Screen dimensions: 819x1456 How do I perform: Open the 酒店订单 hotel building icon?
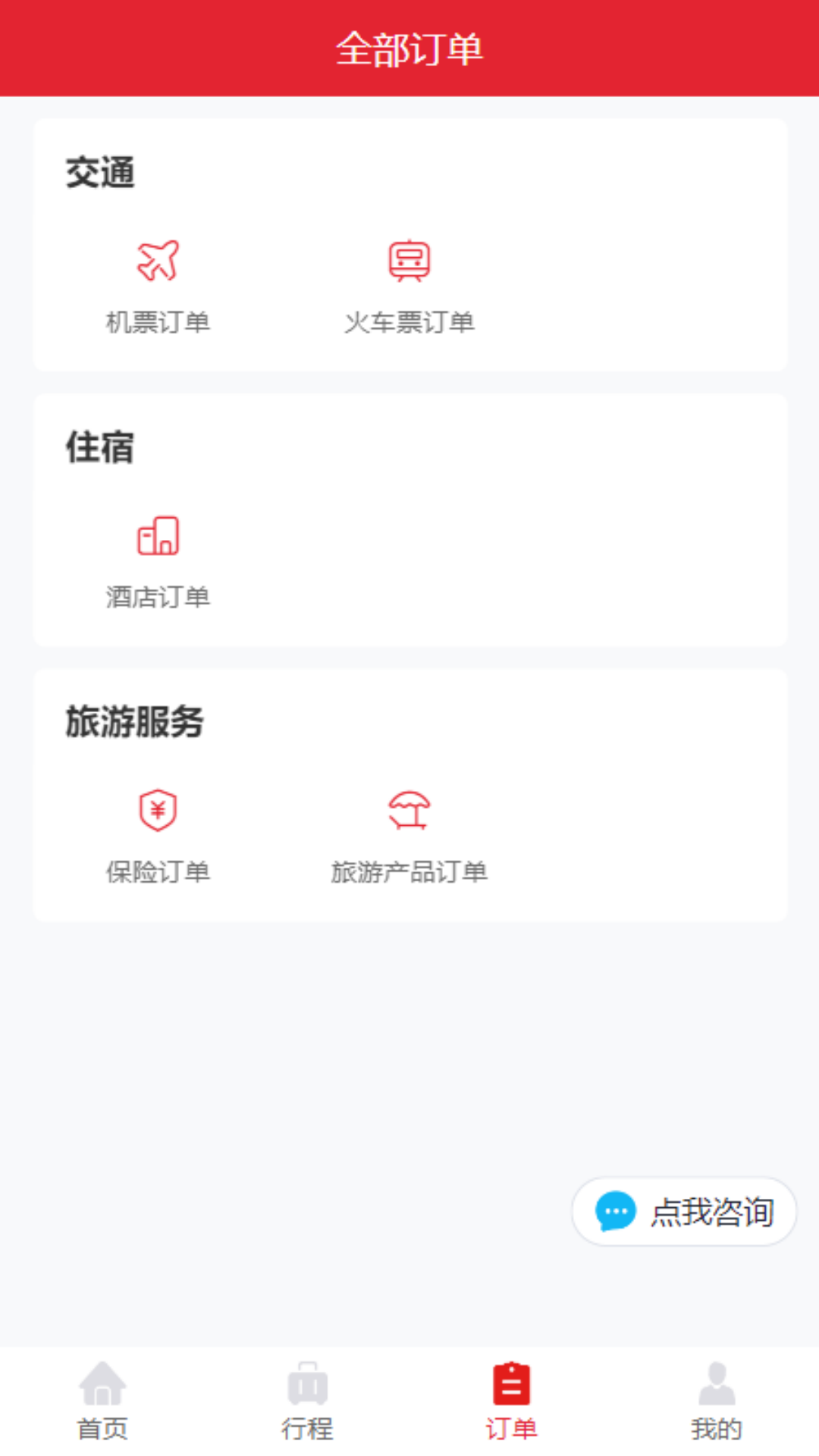click(x=158, y=536)
